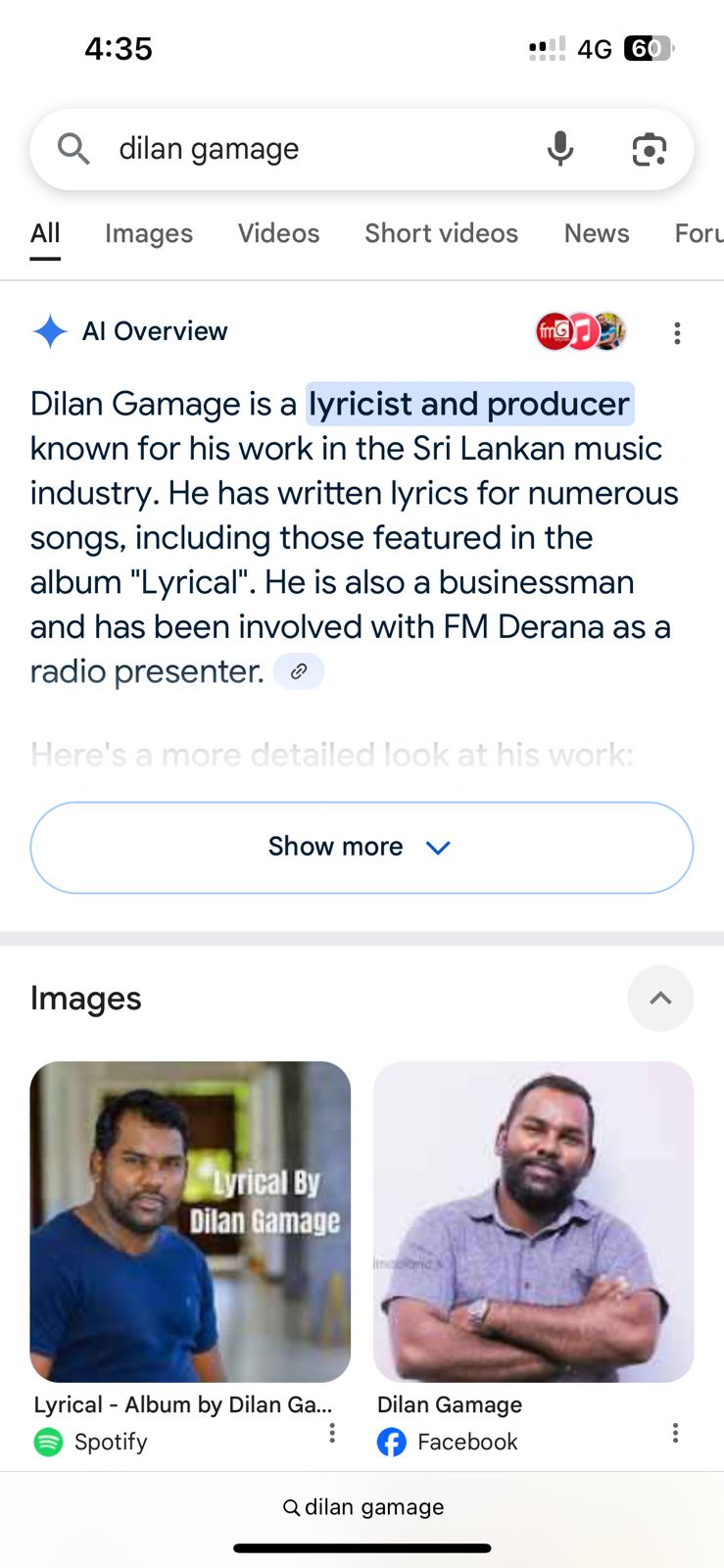This screenshot has height=1568, width=724.
Task: Open Google Lens camera search
Action: pos(650,149)
